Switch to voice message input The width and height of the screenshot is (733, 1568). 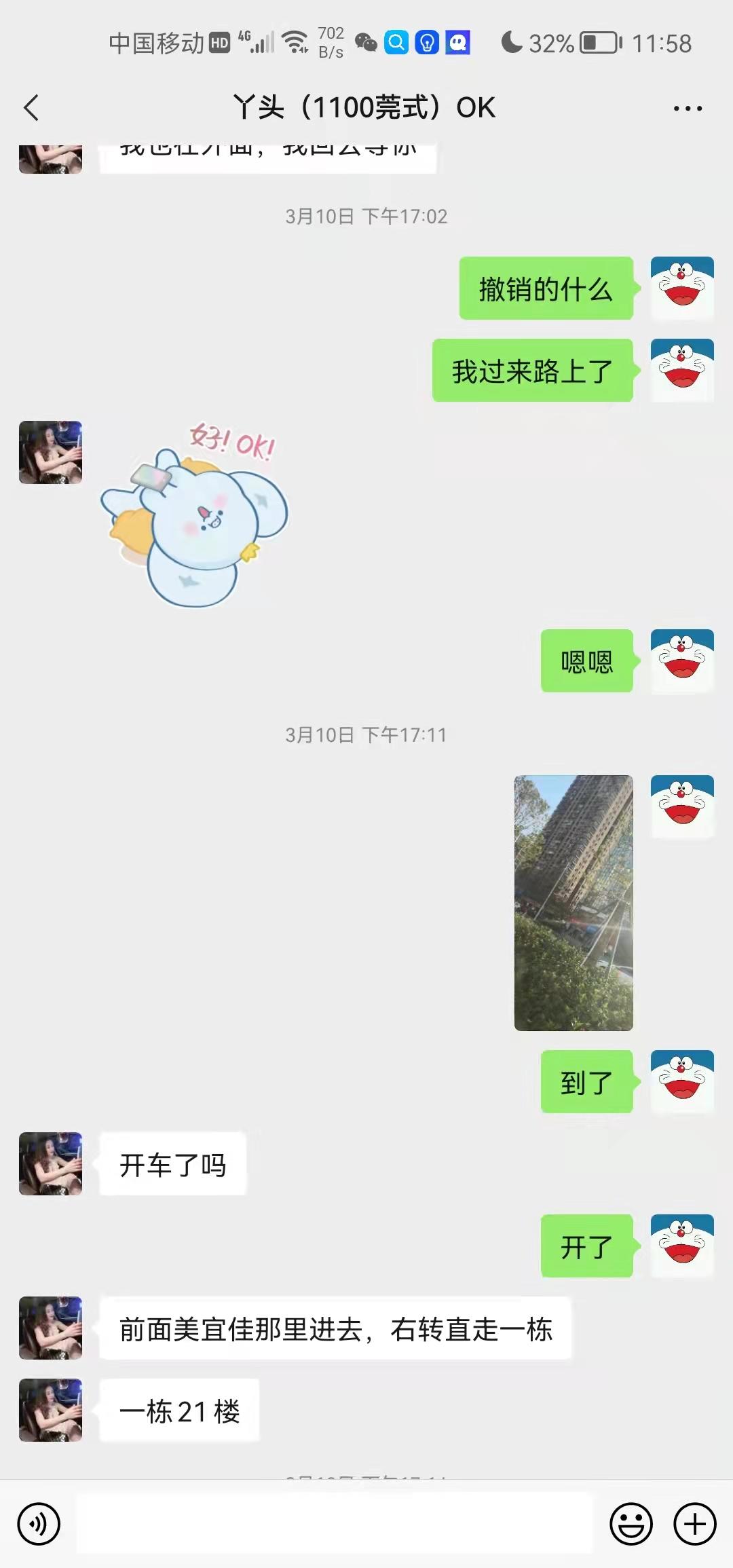[39, 1524]
